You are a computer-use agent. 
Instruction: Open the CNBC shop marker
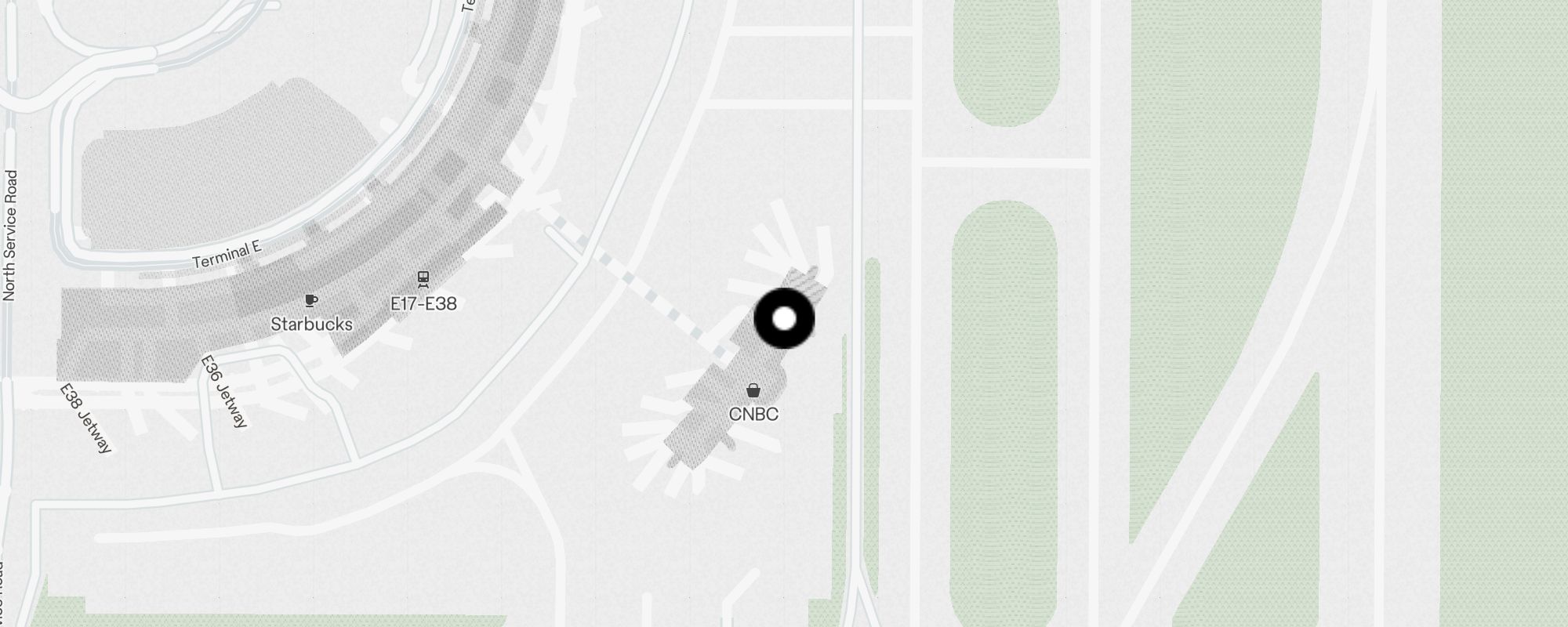pyautogui.click(x=753, y=390)
